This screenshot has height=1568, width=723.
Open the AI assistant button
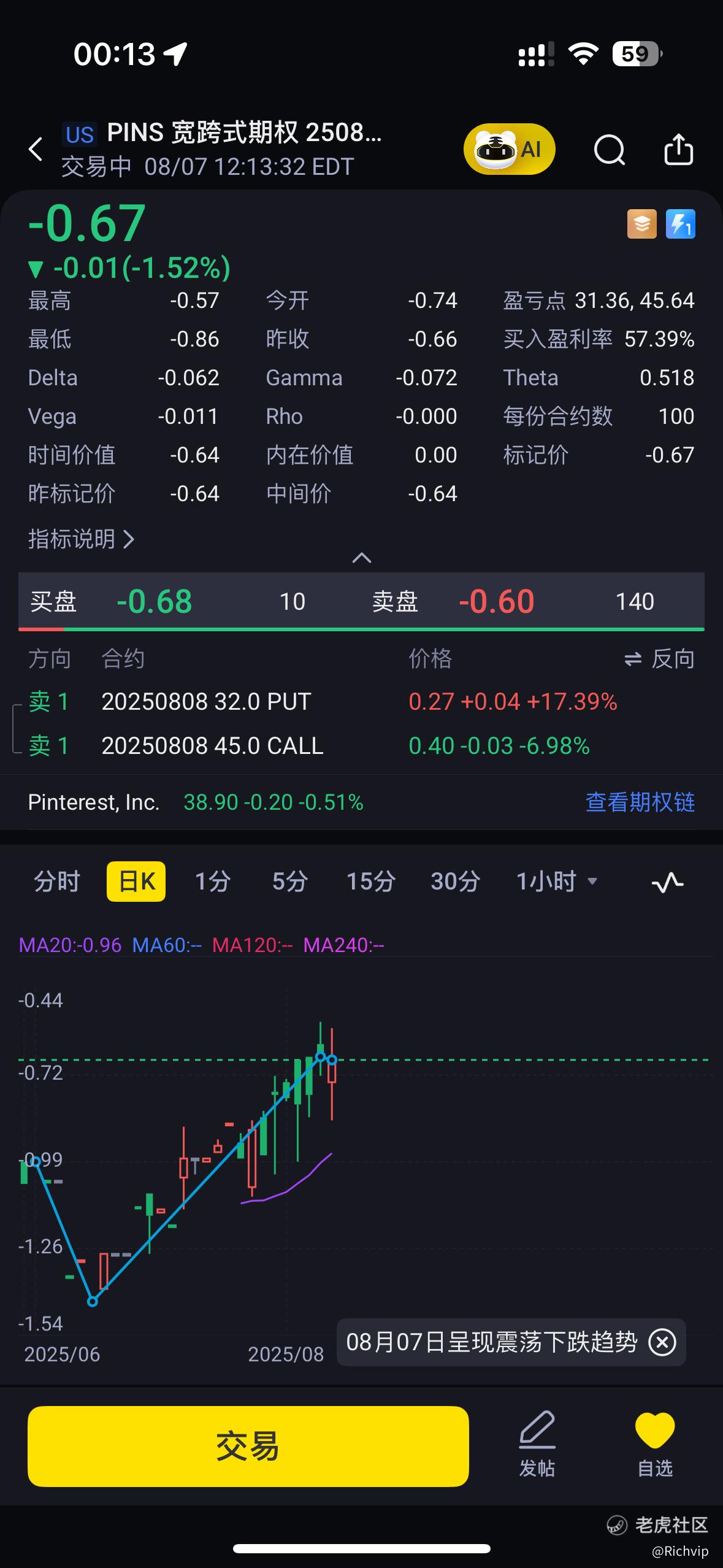click(x=509, y=149)
